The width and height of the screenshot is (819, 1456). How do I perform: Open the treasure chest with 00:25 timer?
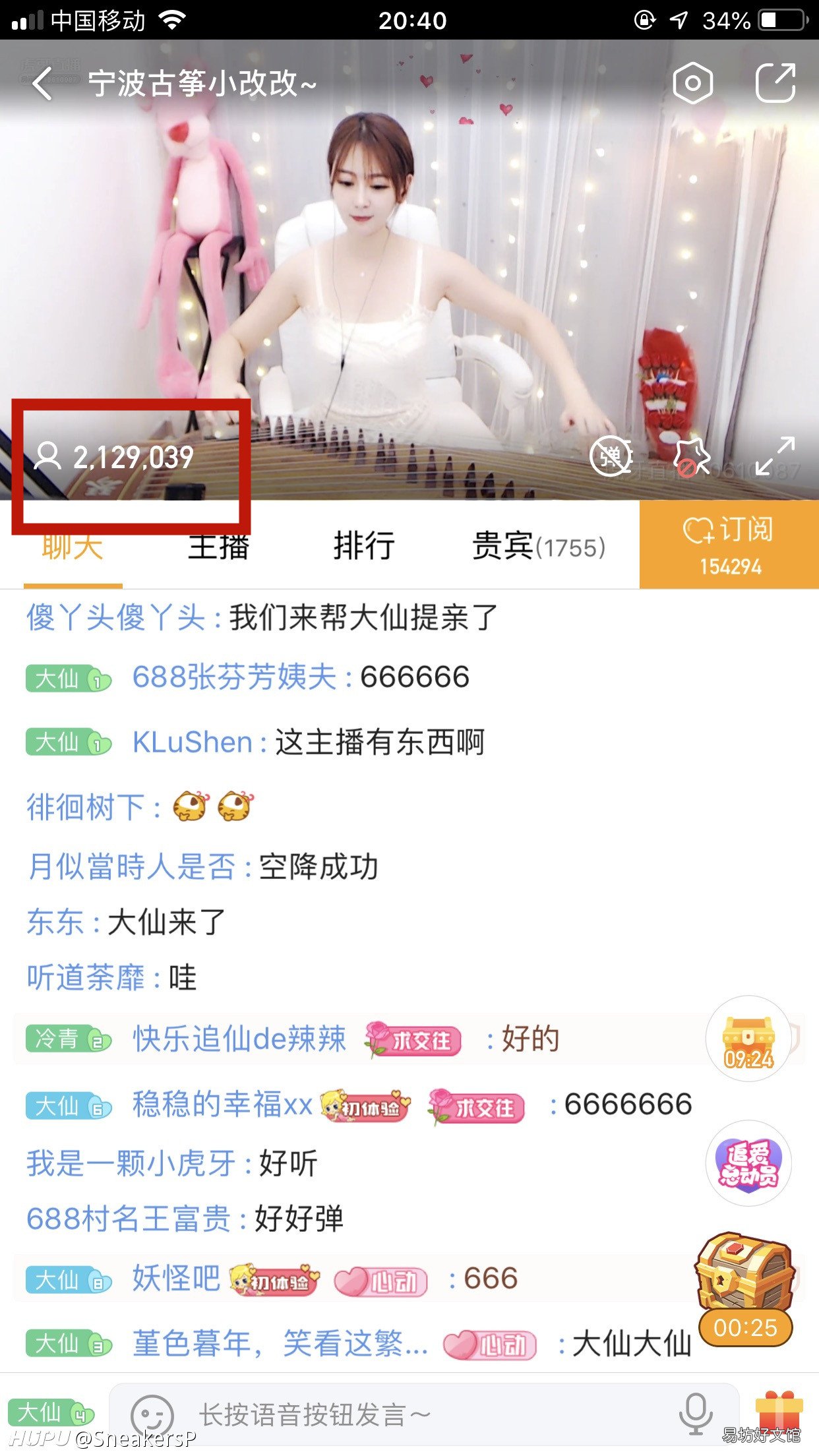745,1286
